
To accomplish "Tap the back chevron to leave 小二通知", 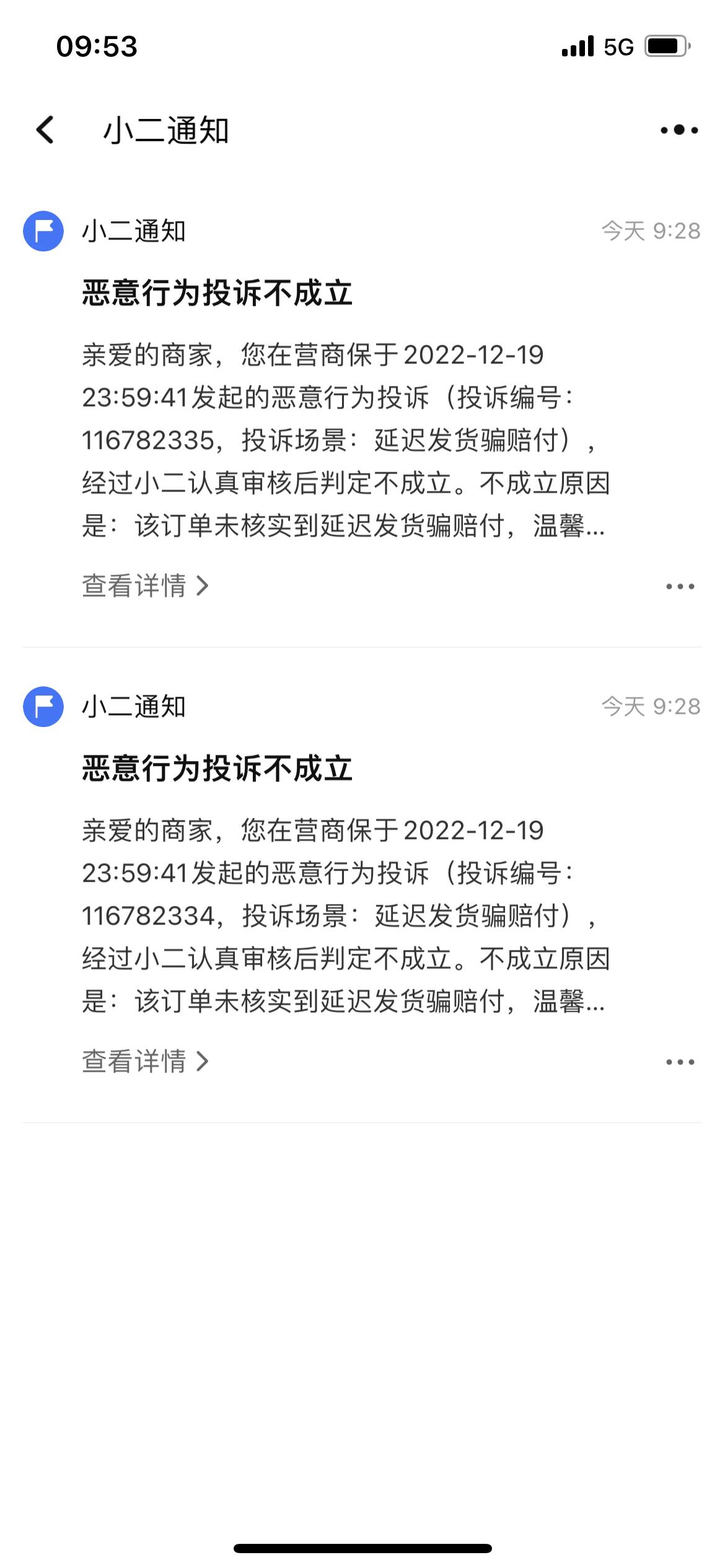I will (44, 128).
